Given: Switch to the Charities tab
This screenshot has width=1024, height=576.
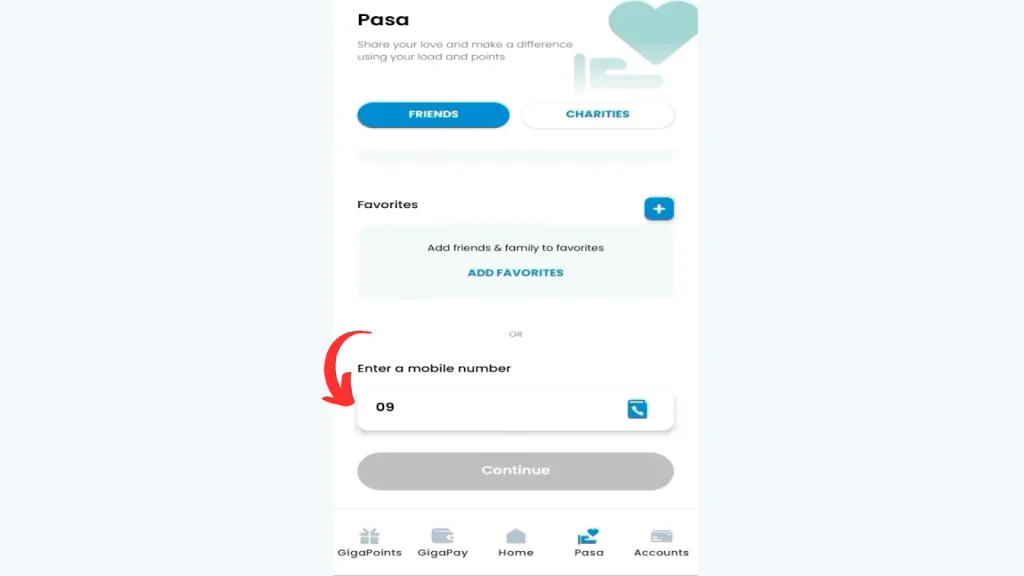Looking at the screenshot, I should (x=597, y=115).
